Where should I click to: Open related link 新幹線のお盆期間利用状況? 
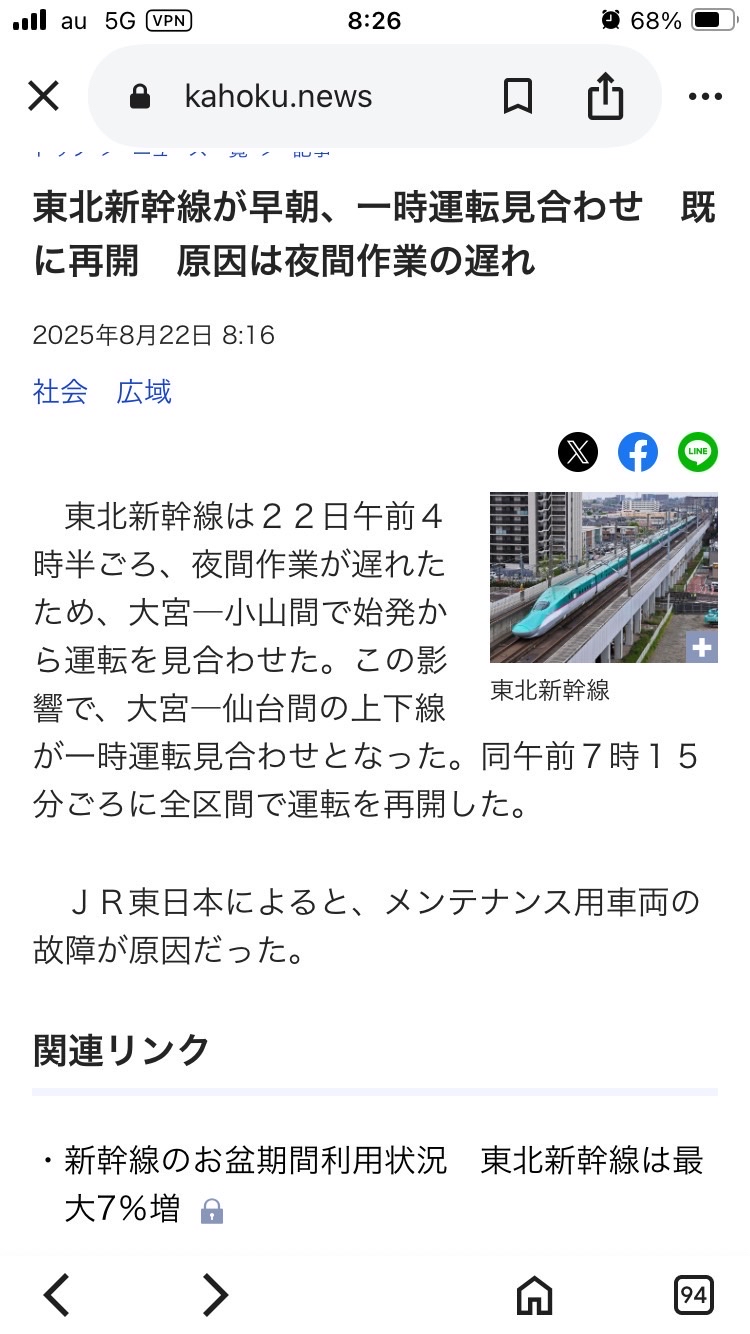383,1184
